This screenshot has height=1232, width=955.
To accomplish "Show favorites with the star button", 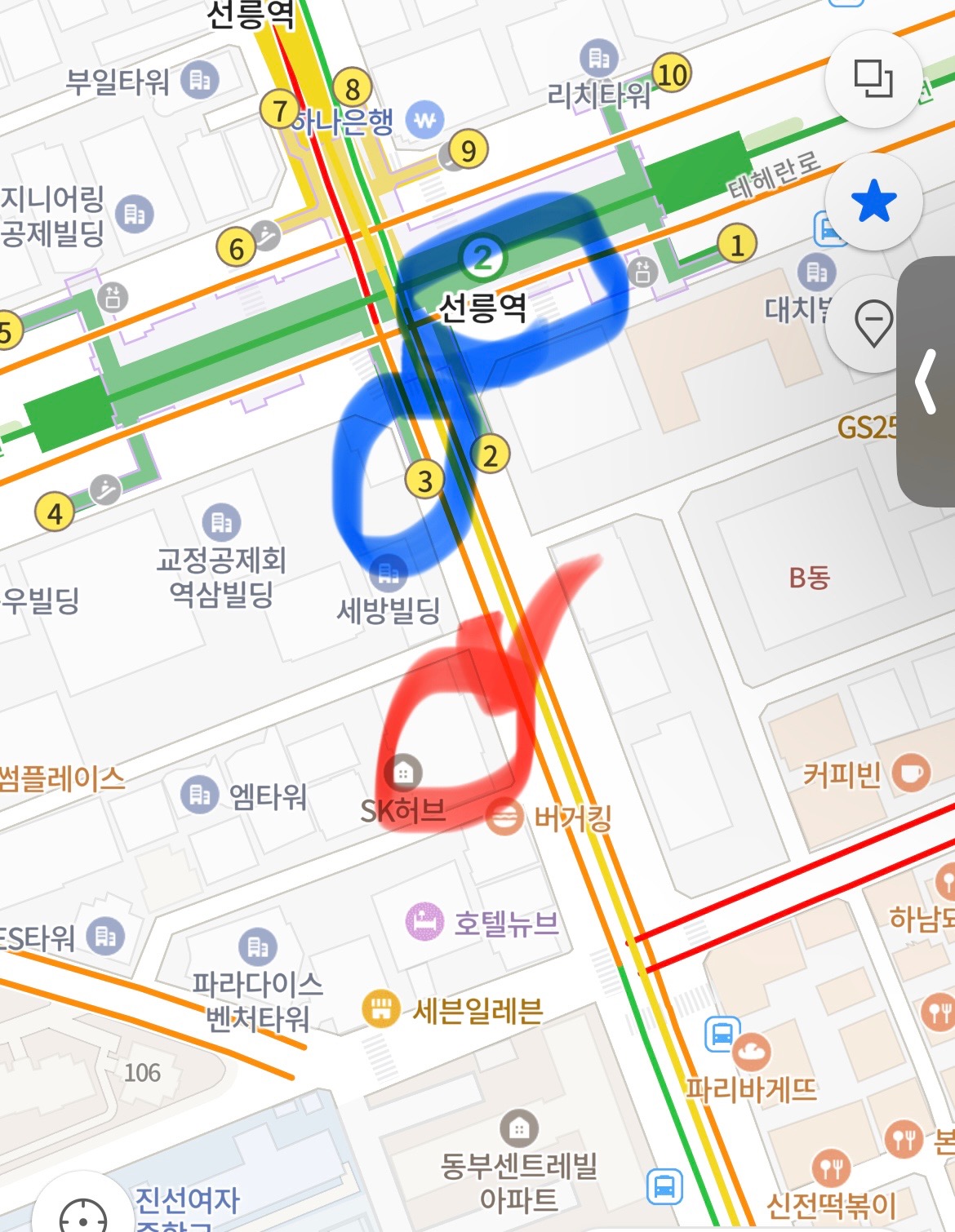I will point(873,202).
